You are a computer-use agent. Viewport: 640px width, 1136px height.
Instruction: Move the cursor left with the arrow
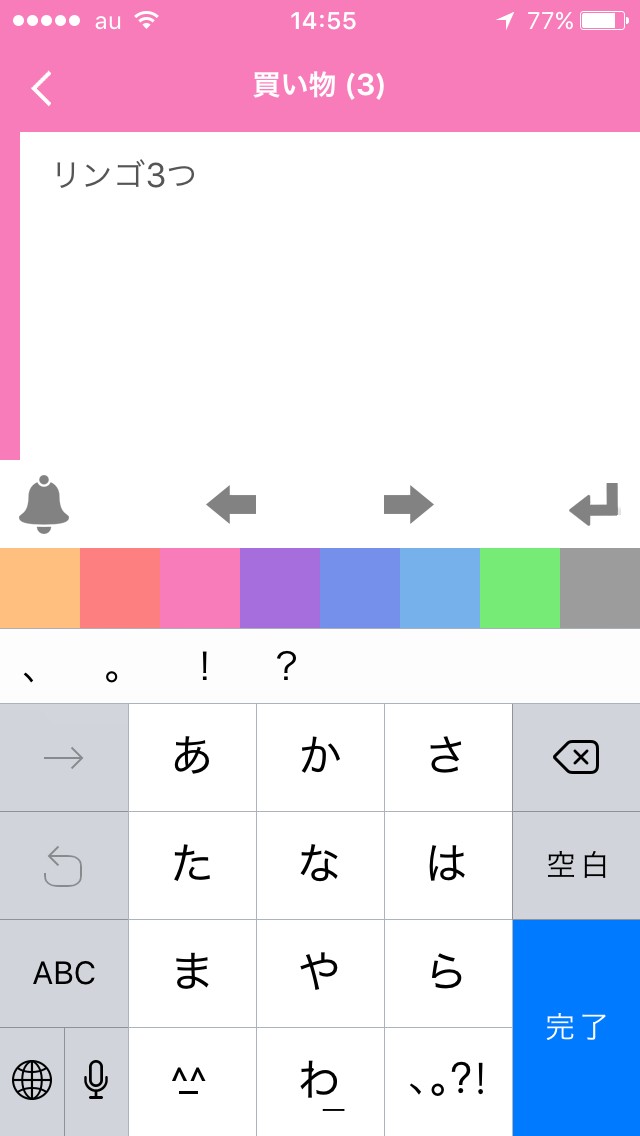(231, 505)
